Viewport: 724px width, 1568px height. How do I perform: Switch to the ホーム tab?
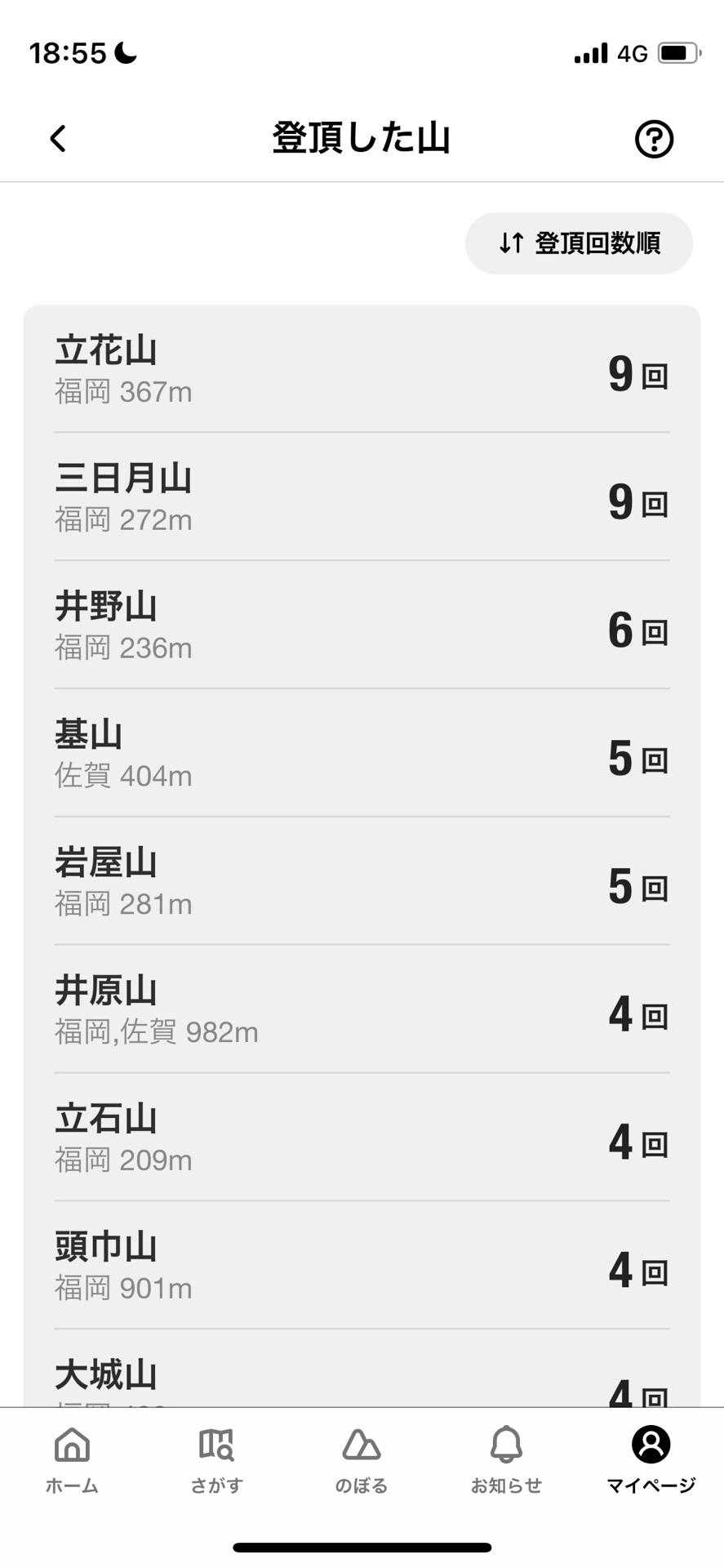tap(72, 1460)
